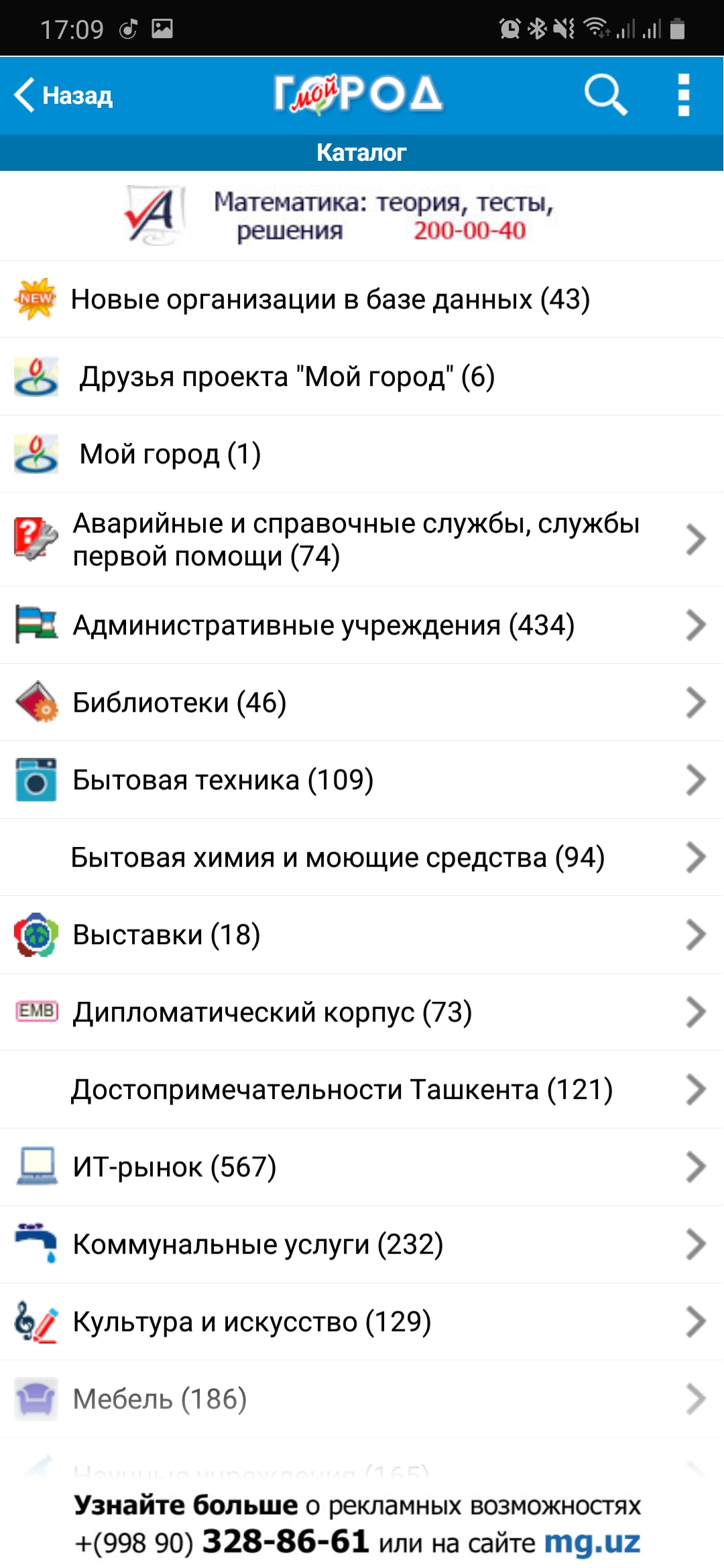Image resolution: width=724 pixels, height=1568 pixels.
Task: Open Достопримечательности Ташкента
Action: 342,1090
